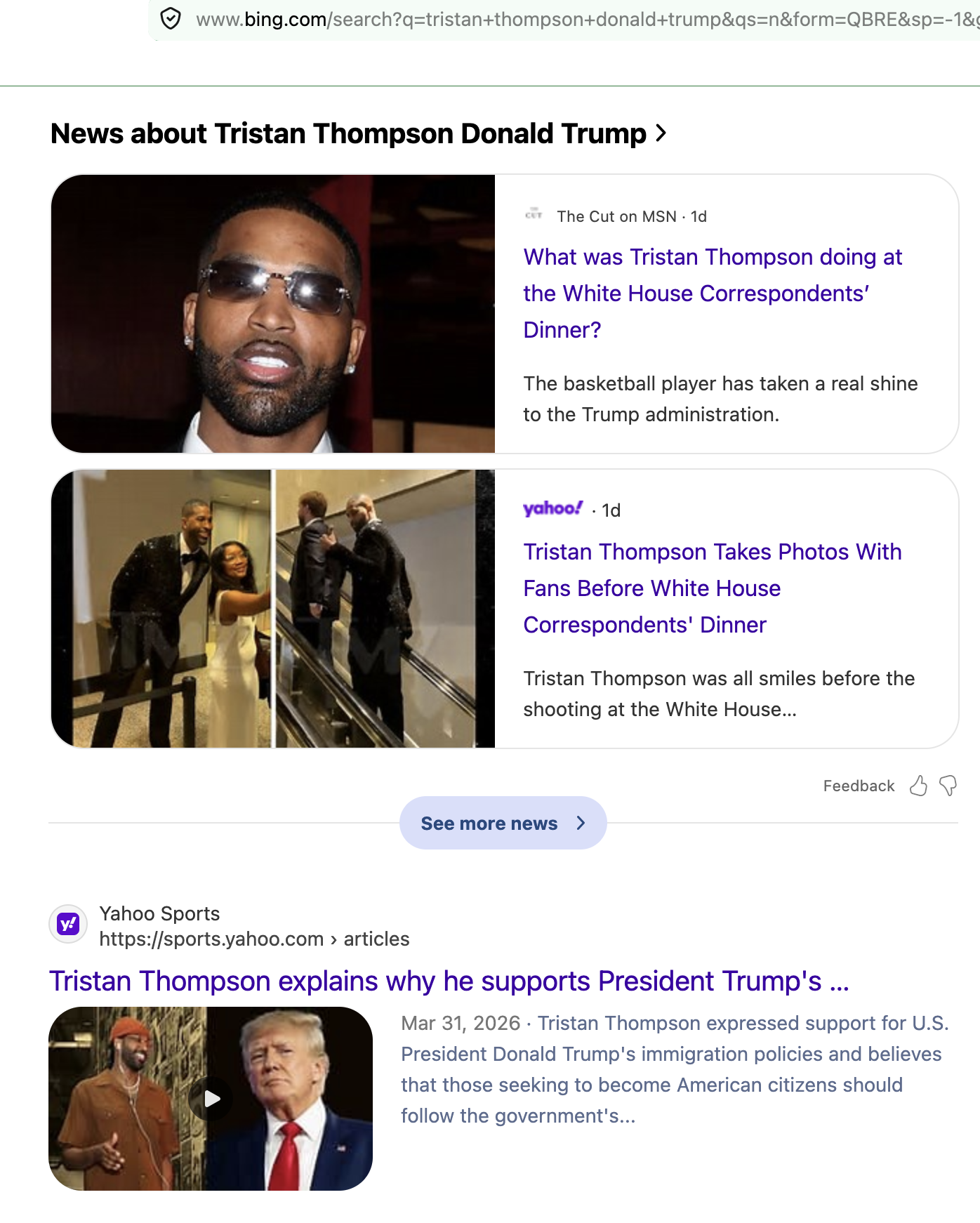Click the Tristan Thompson sunglasses photo thumbnail

coord(274,314)
